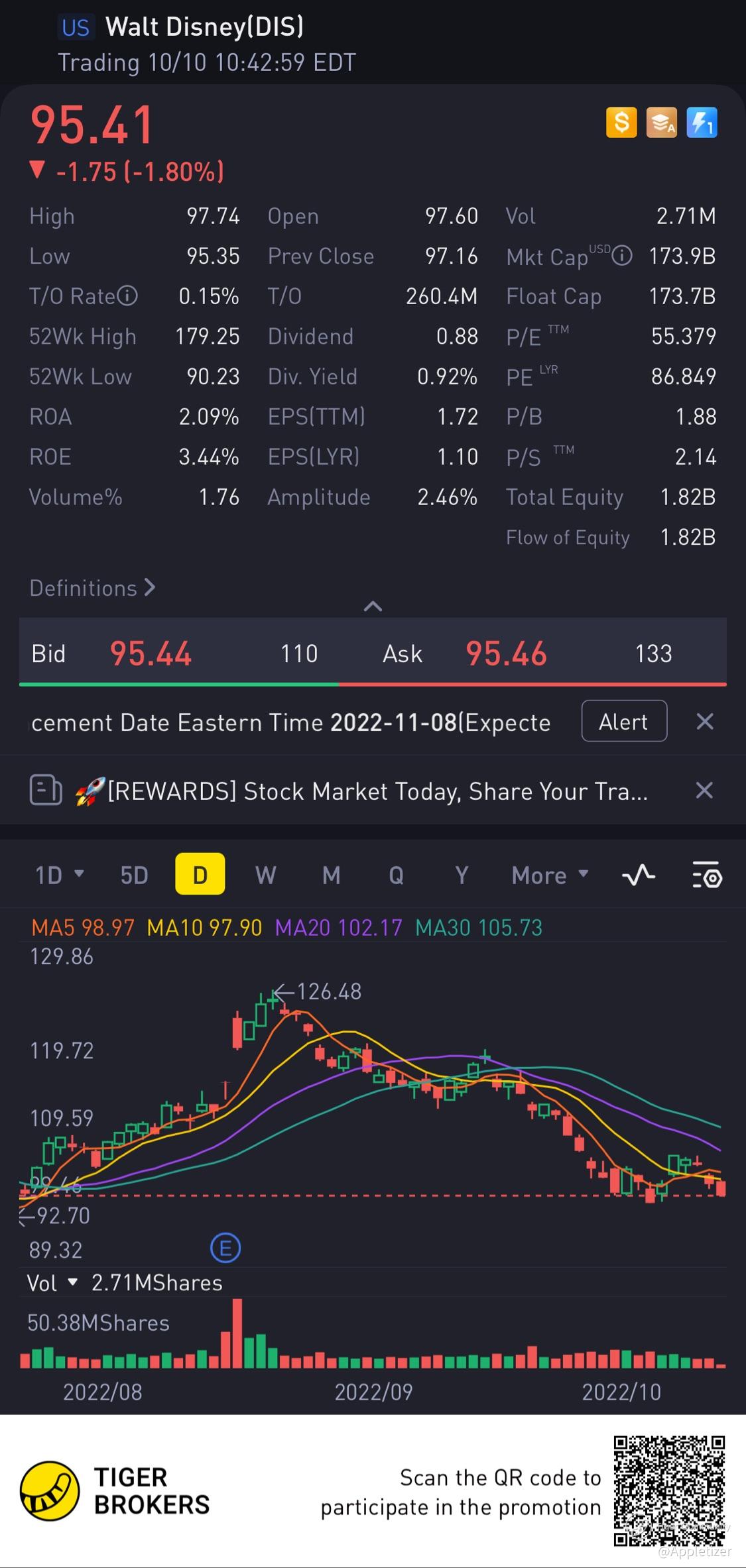
Task: Tap the yellow dollar badge icon
Action: coord(621,123)
